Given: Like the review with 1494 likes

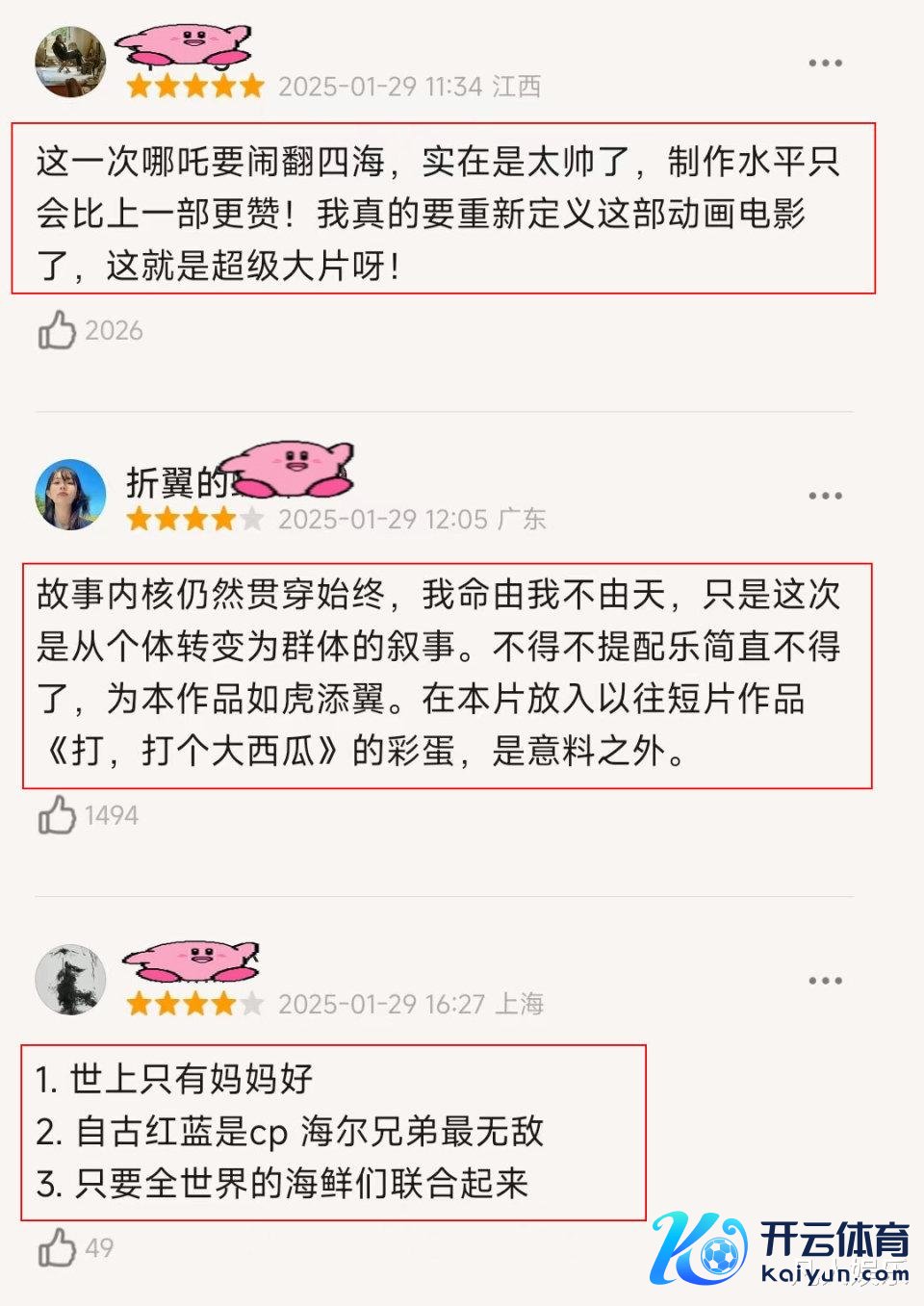Looking at the screenshot, I should click(x=58, y=815).
